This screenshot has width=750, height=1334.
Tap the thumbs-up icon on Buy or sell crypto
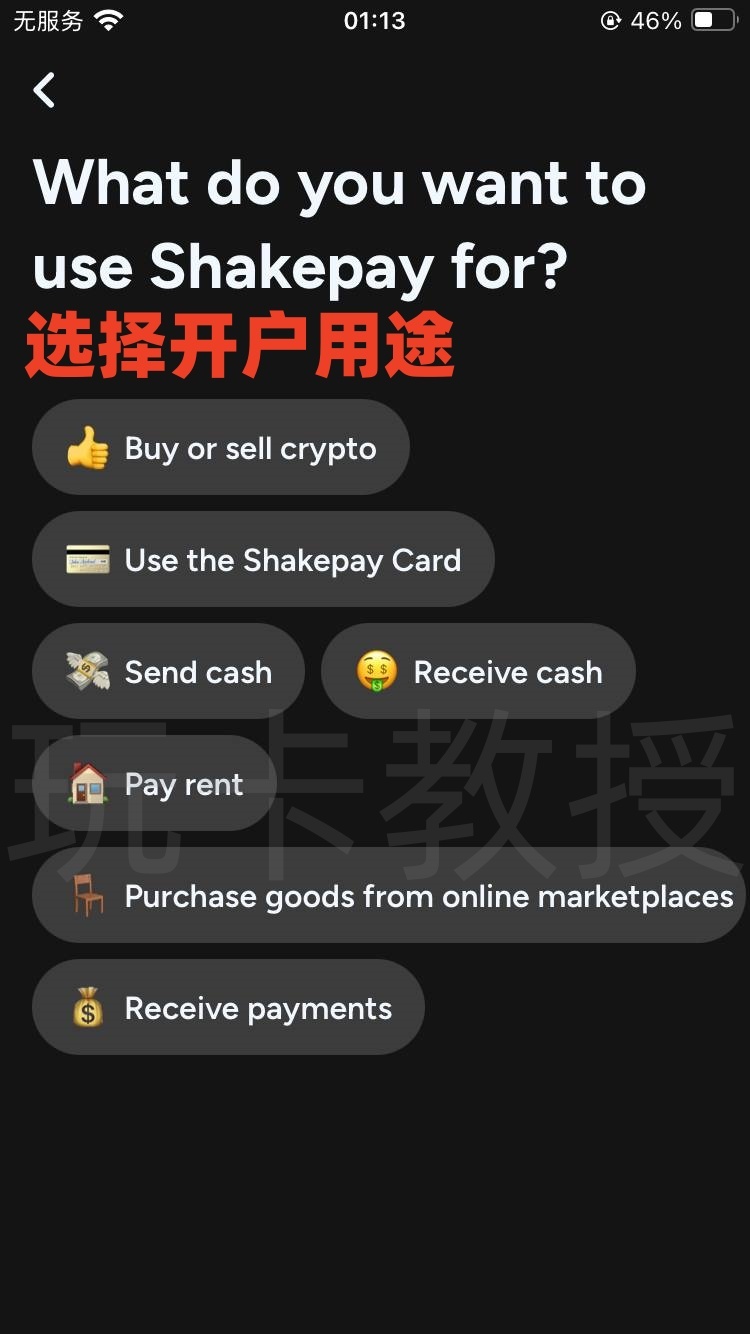point(88,448)
